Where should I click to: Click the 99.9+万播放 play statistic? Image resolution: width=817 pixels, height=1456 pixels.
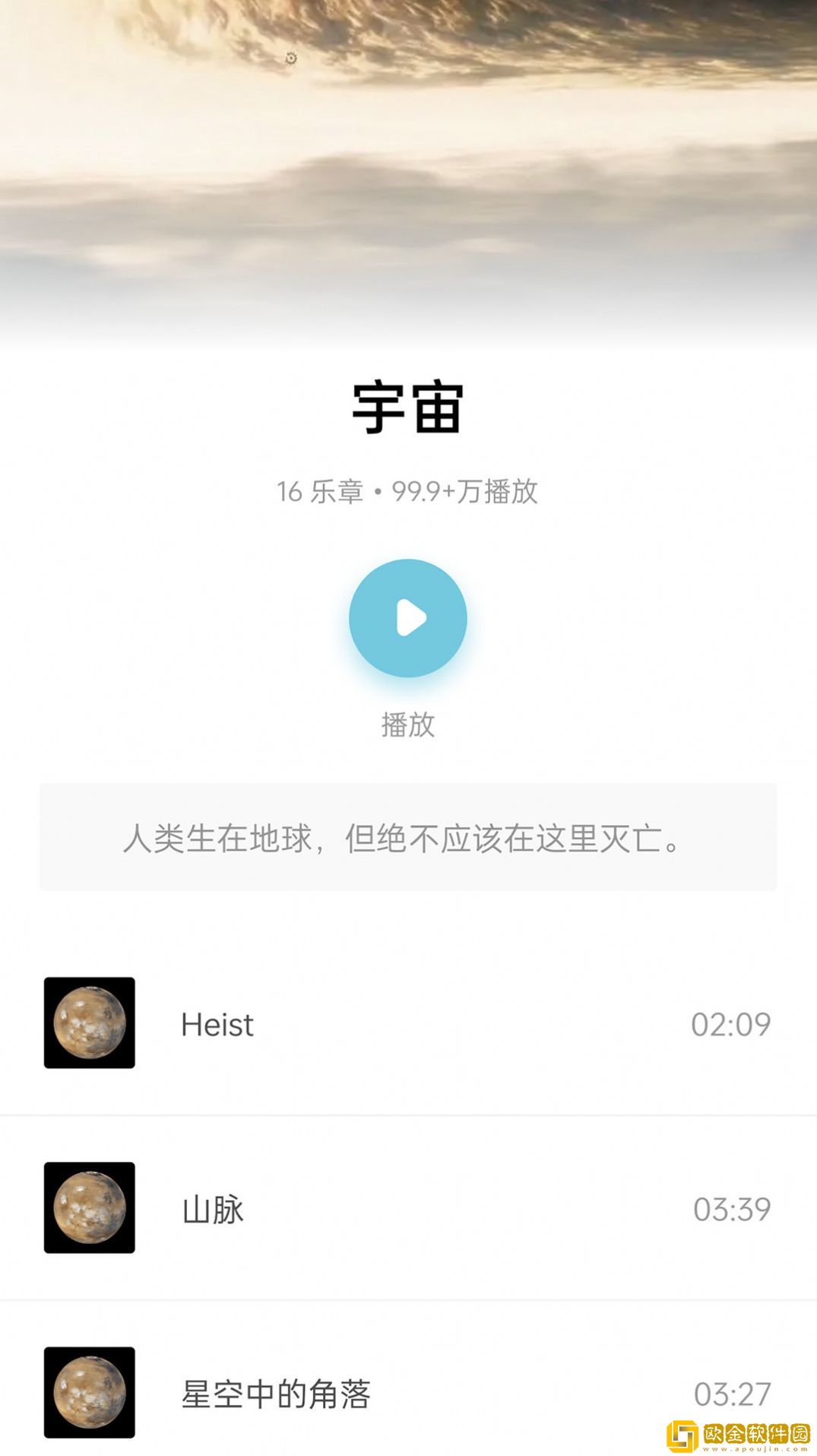coord(464,493)
